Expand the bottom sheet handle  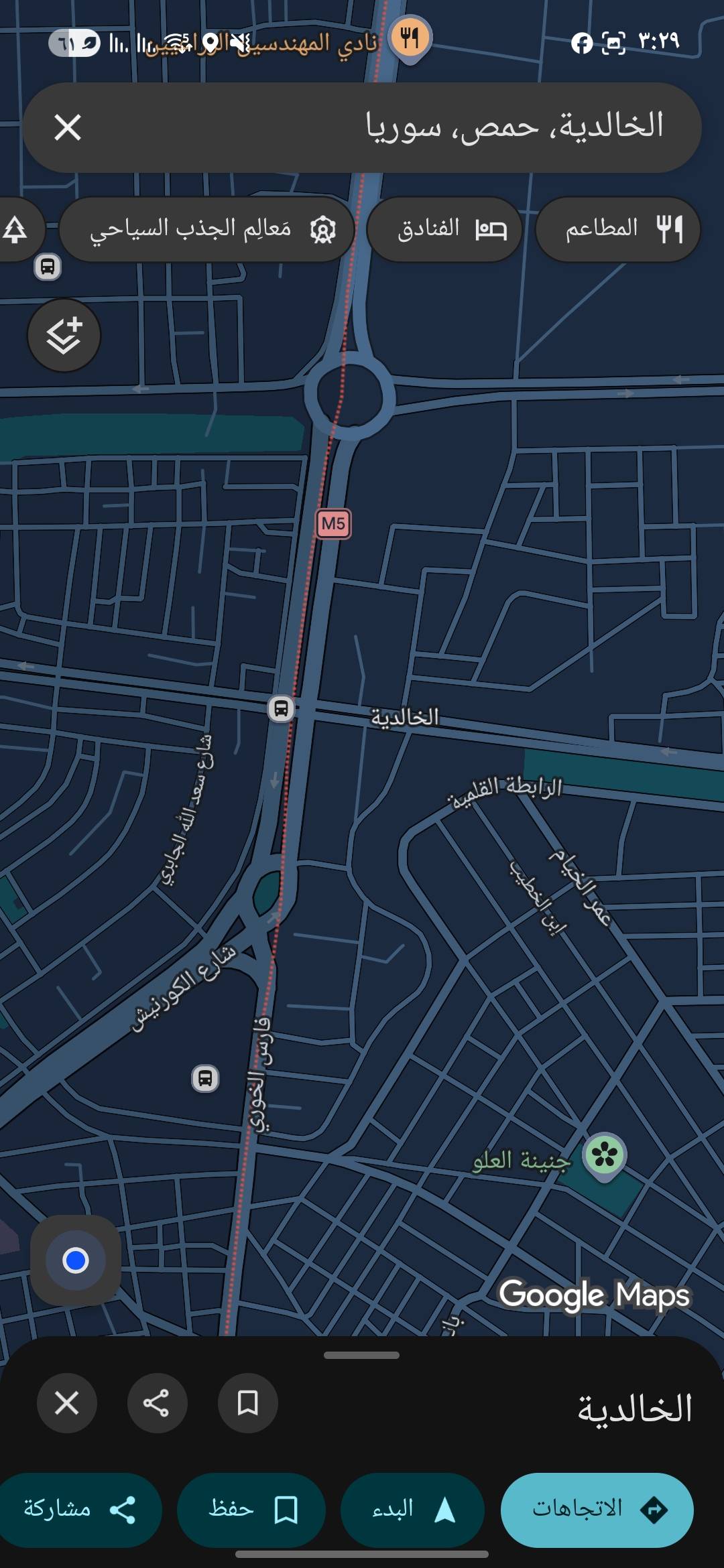pos(361,1355)
